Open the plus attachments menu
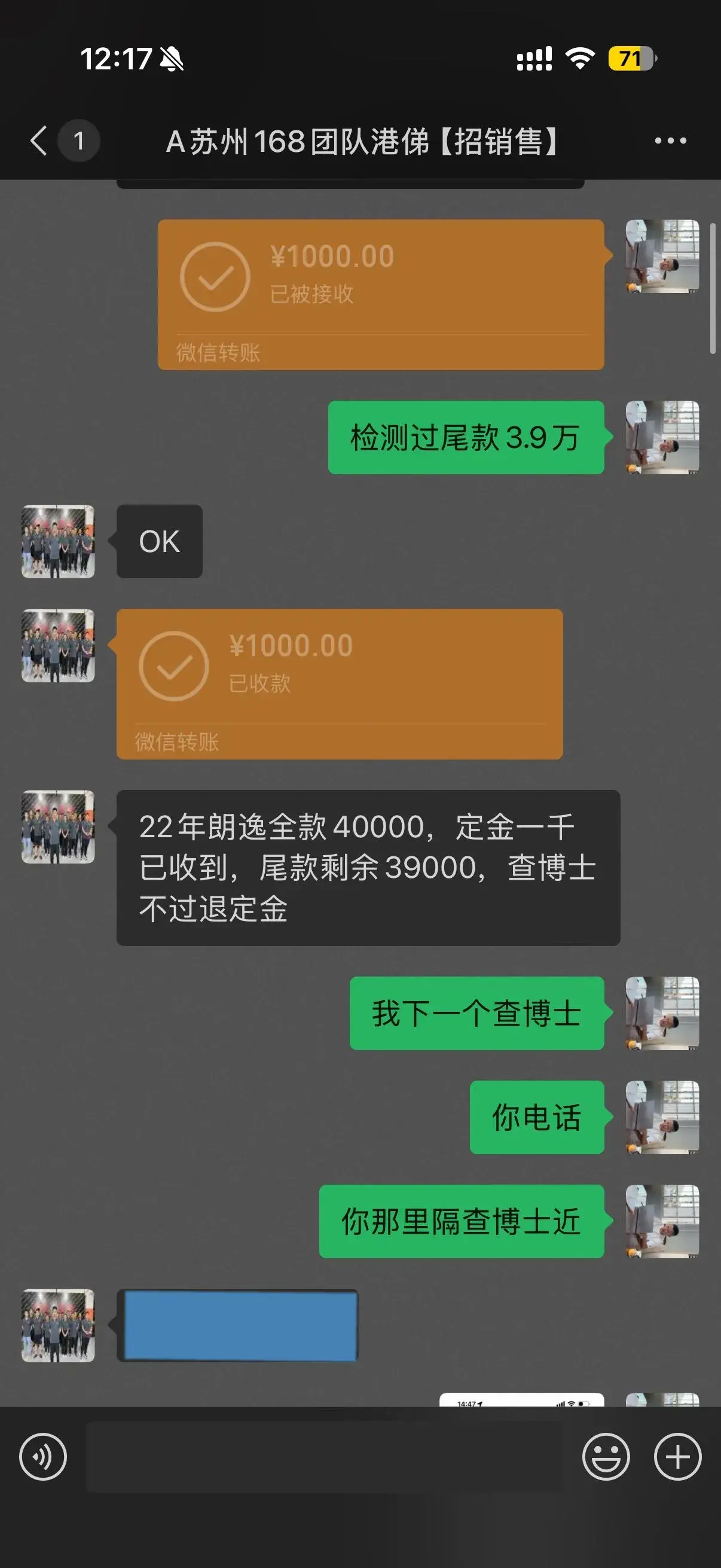Viewport: 721px width, 1568px height. point(677,1457)
